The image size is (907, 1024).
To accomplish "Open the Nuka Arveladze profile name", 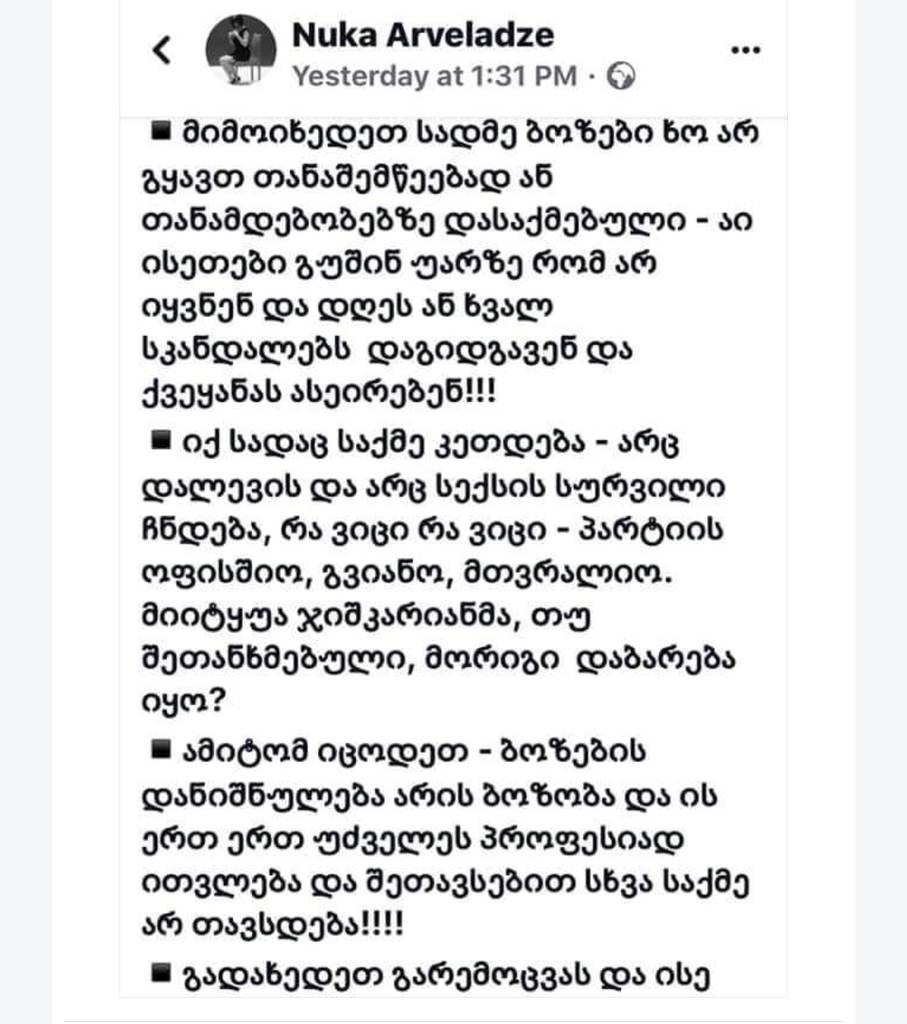I will point(422,35).
